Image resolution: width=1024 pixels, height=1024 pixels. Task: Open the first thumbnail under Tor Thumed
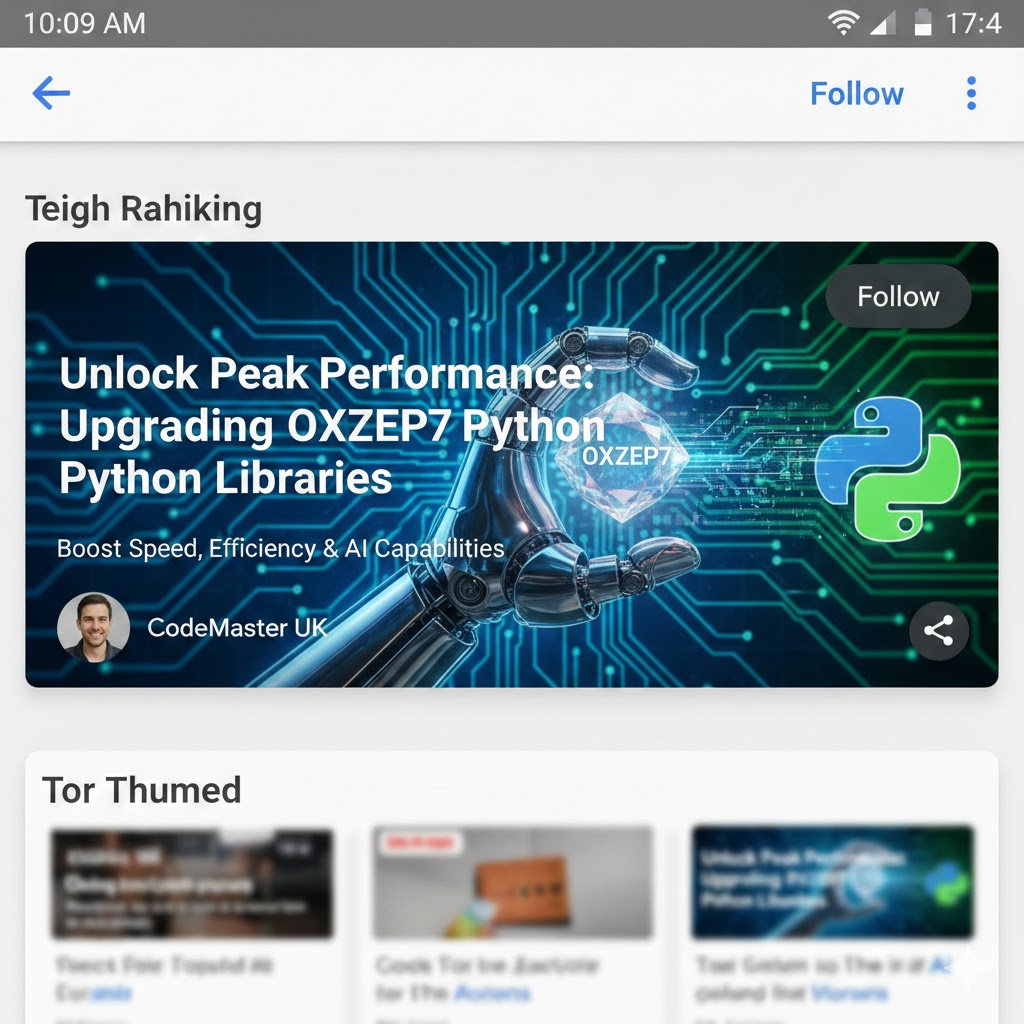point(192,882)
